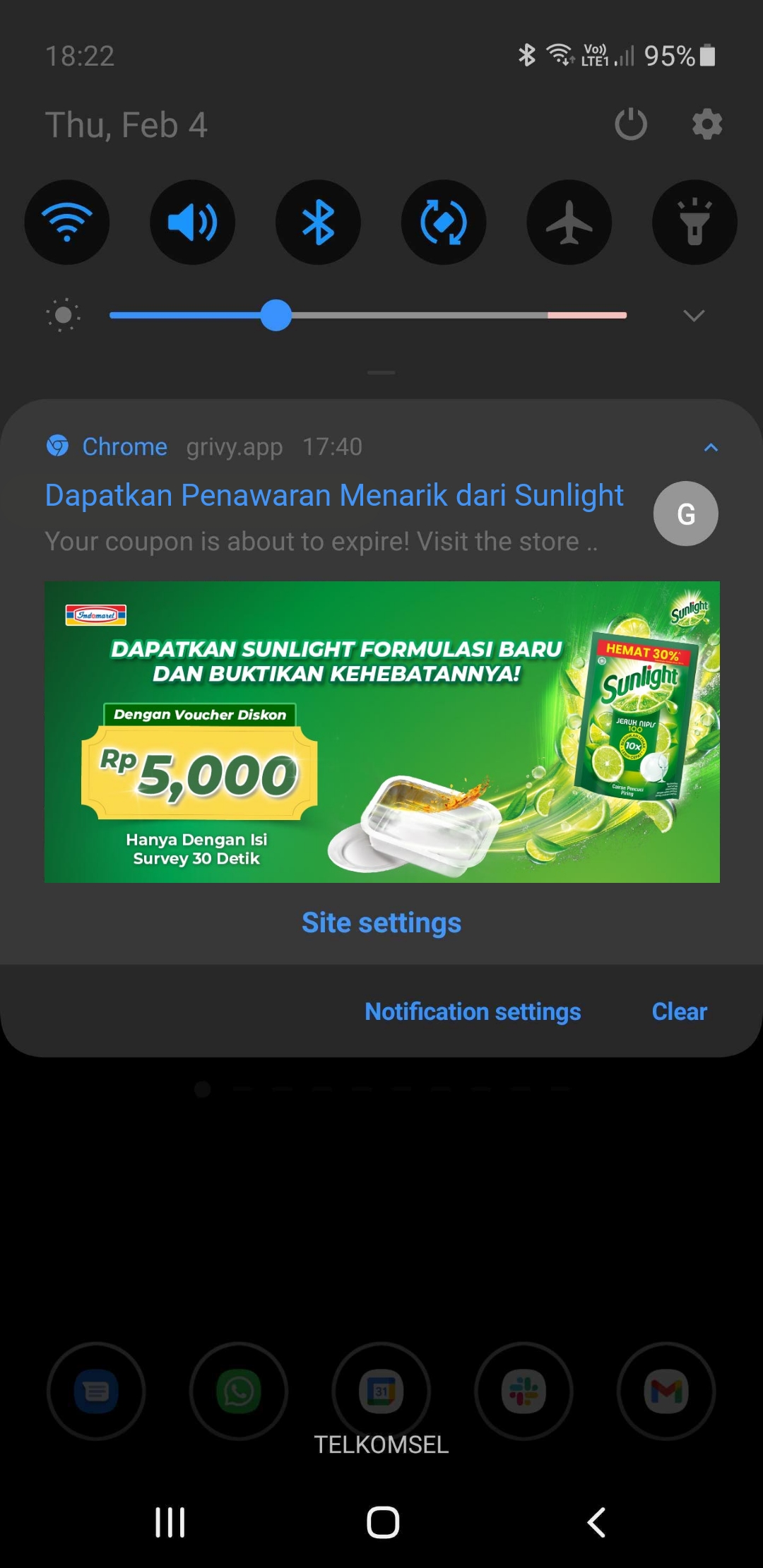The height and width of the screenshot is (1568, 763).
Task: Toggle the sound mode quick setting
Action: 192,222
